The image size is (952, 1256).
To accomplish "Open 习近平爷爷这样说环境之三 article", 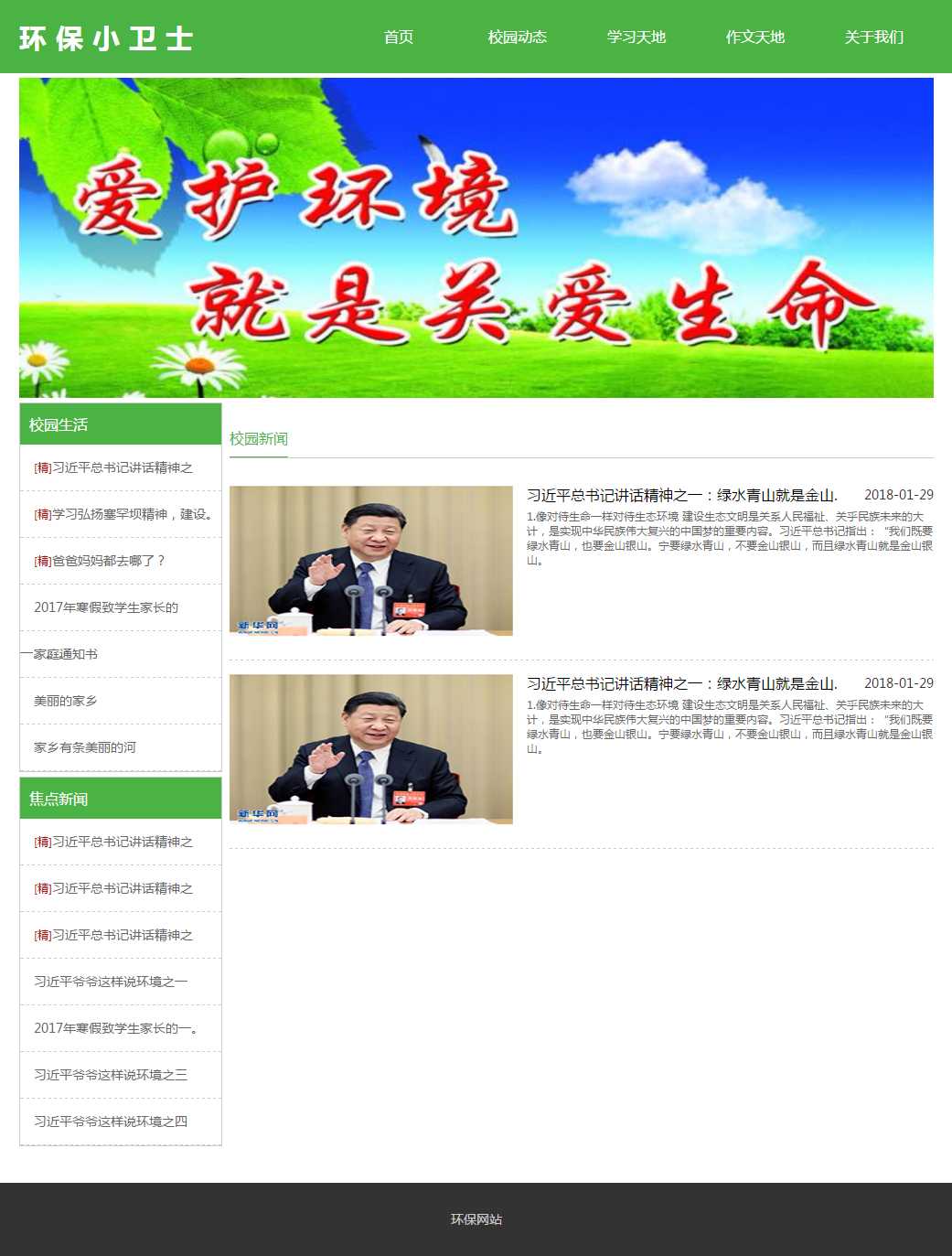I will click(111, 1075).
